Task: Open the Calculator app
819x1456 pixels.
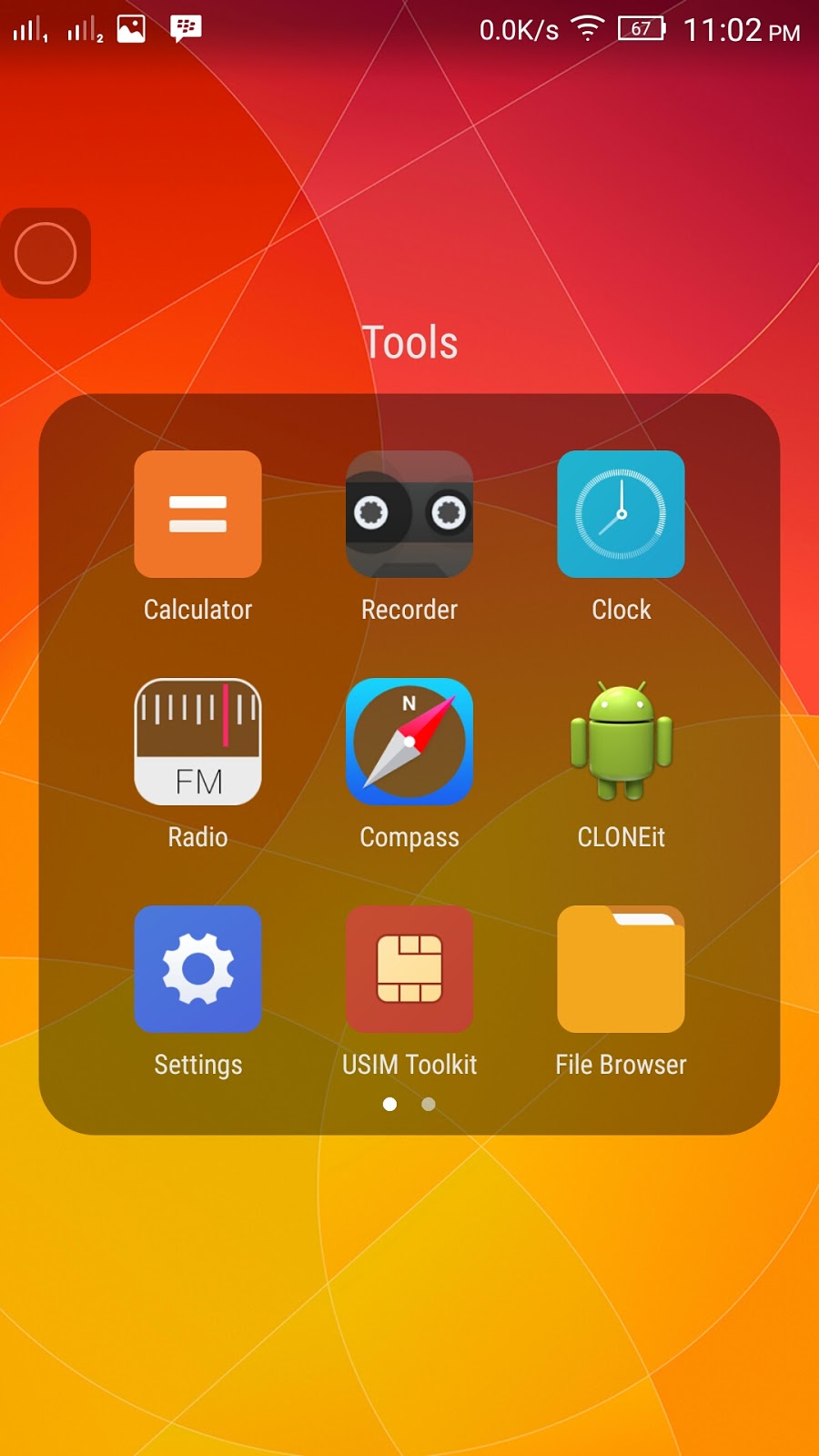Action: [x=197, y=514]
